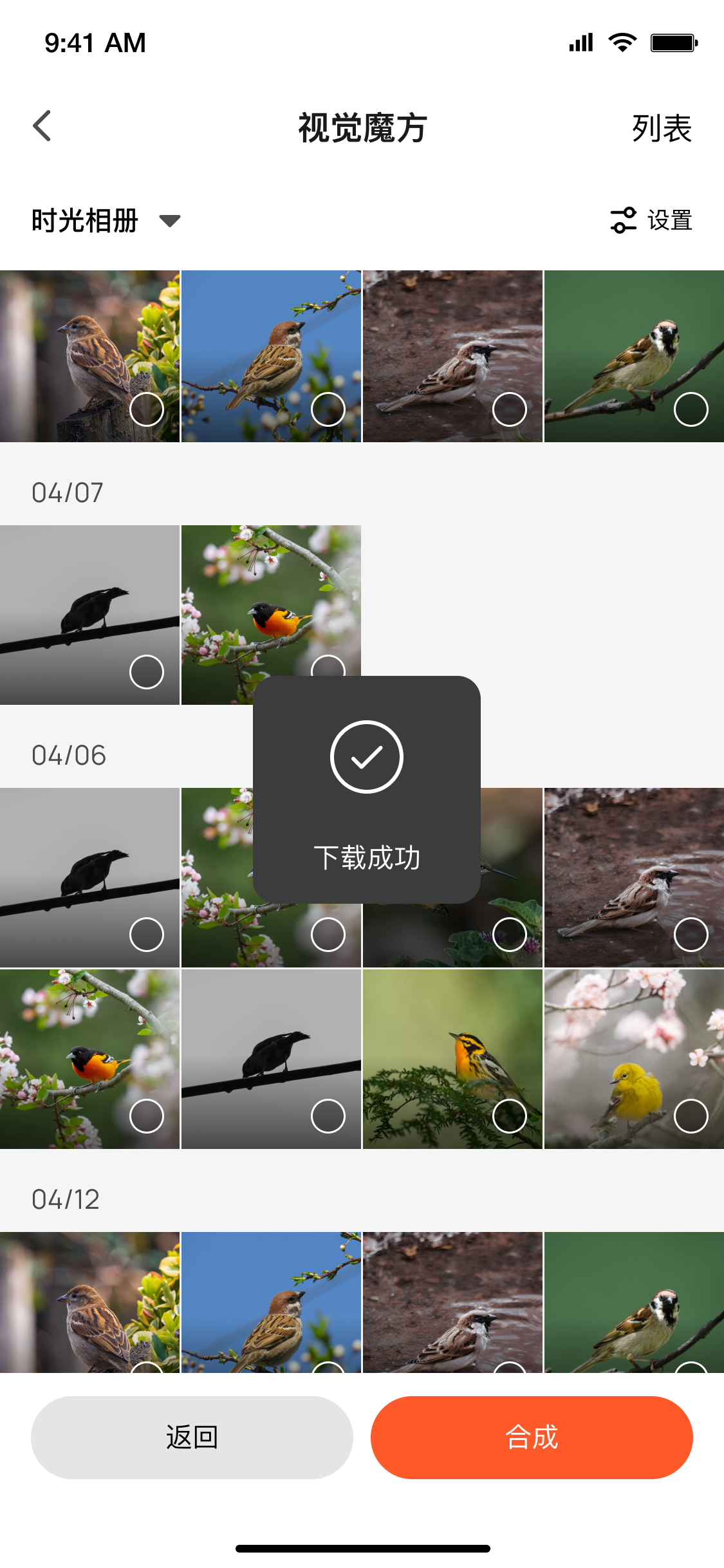Select the silhouette bird photo under 04/07
The image size is (724, 1568).
(x=146, y=672)
